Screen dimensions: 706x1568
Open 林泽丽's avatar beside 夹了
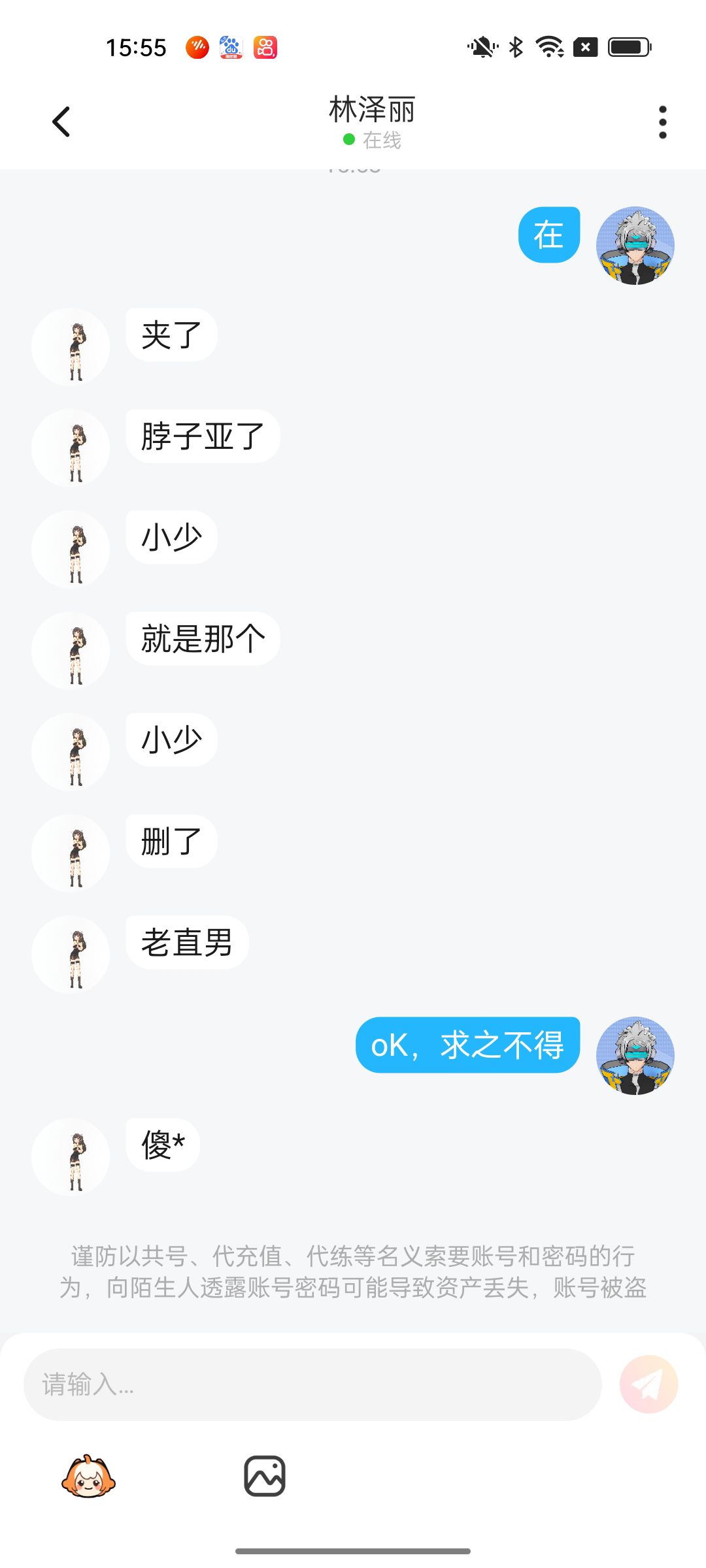[x=71, y=347]
